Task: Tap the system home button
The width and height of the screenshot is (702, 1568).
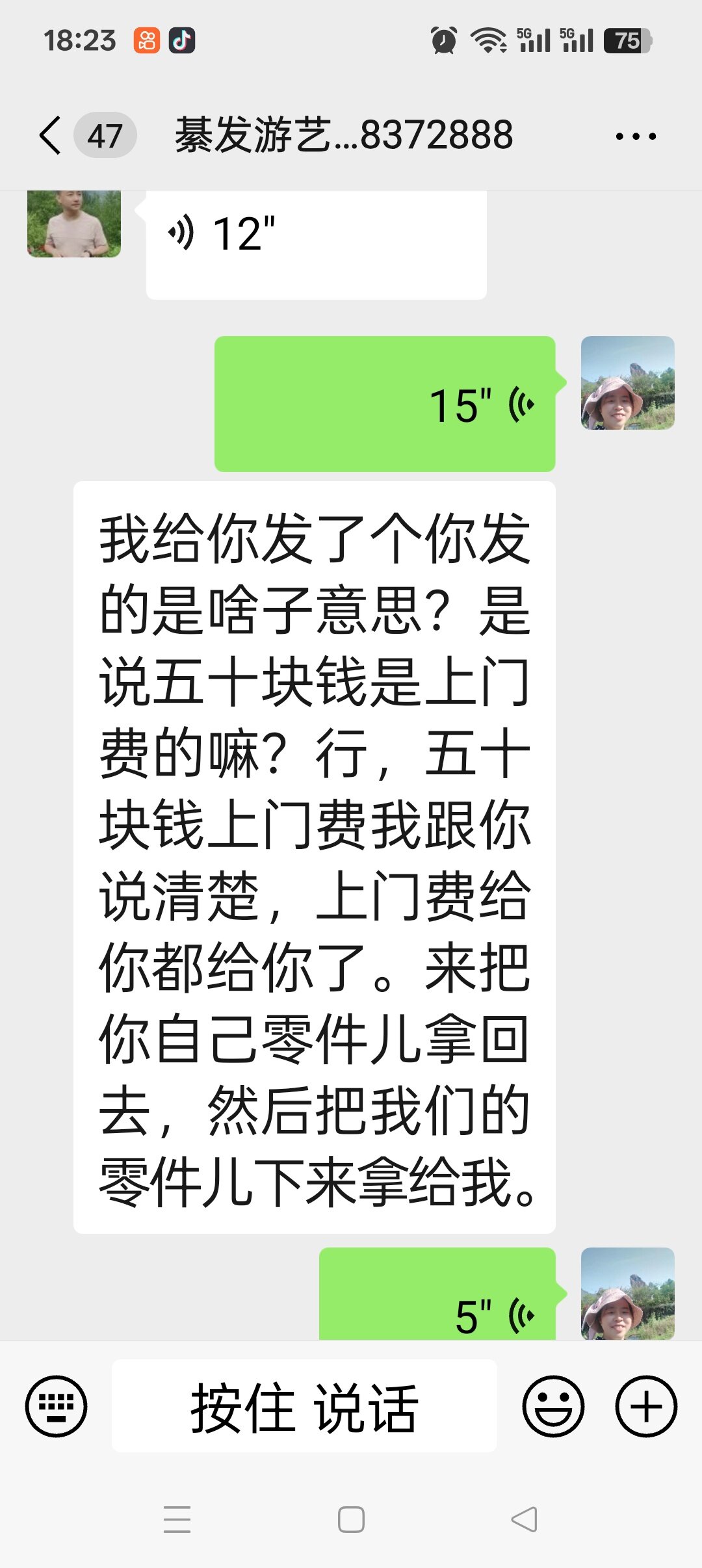Action: pyautogui.click(x=351, y=1520)
